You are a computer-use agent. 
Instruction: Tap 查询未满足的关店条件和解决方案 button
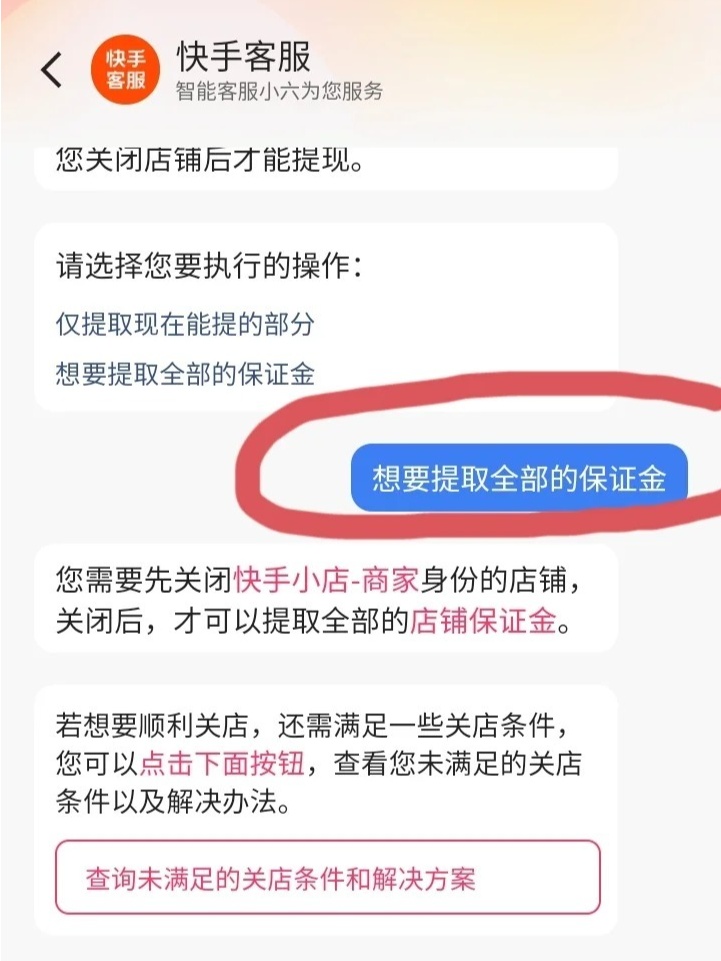[328, 878]
